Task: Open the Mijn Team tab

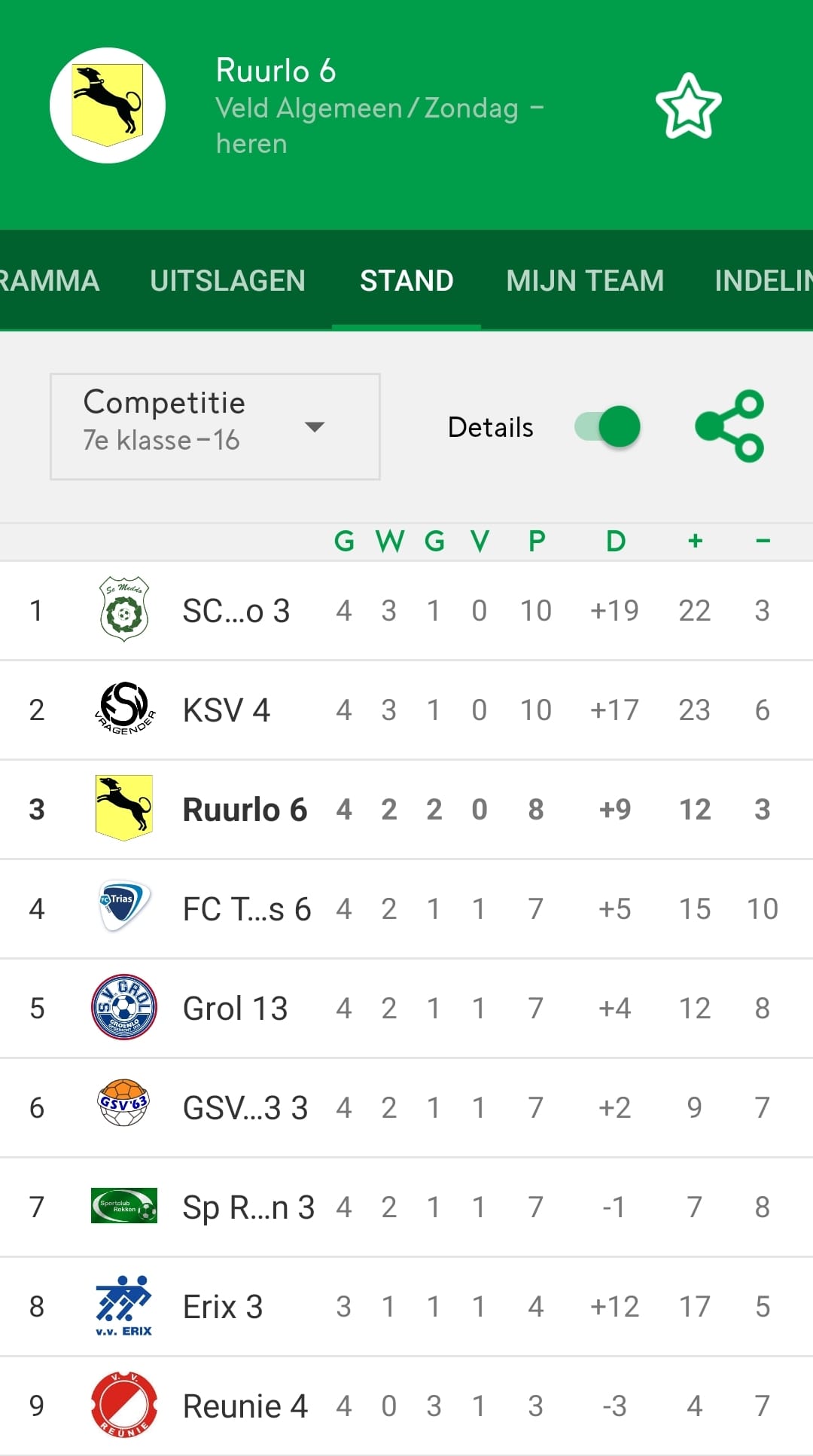Action: (585, 280)
